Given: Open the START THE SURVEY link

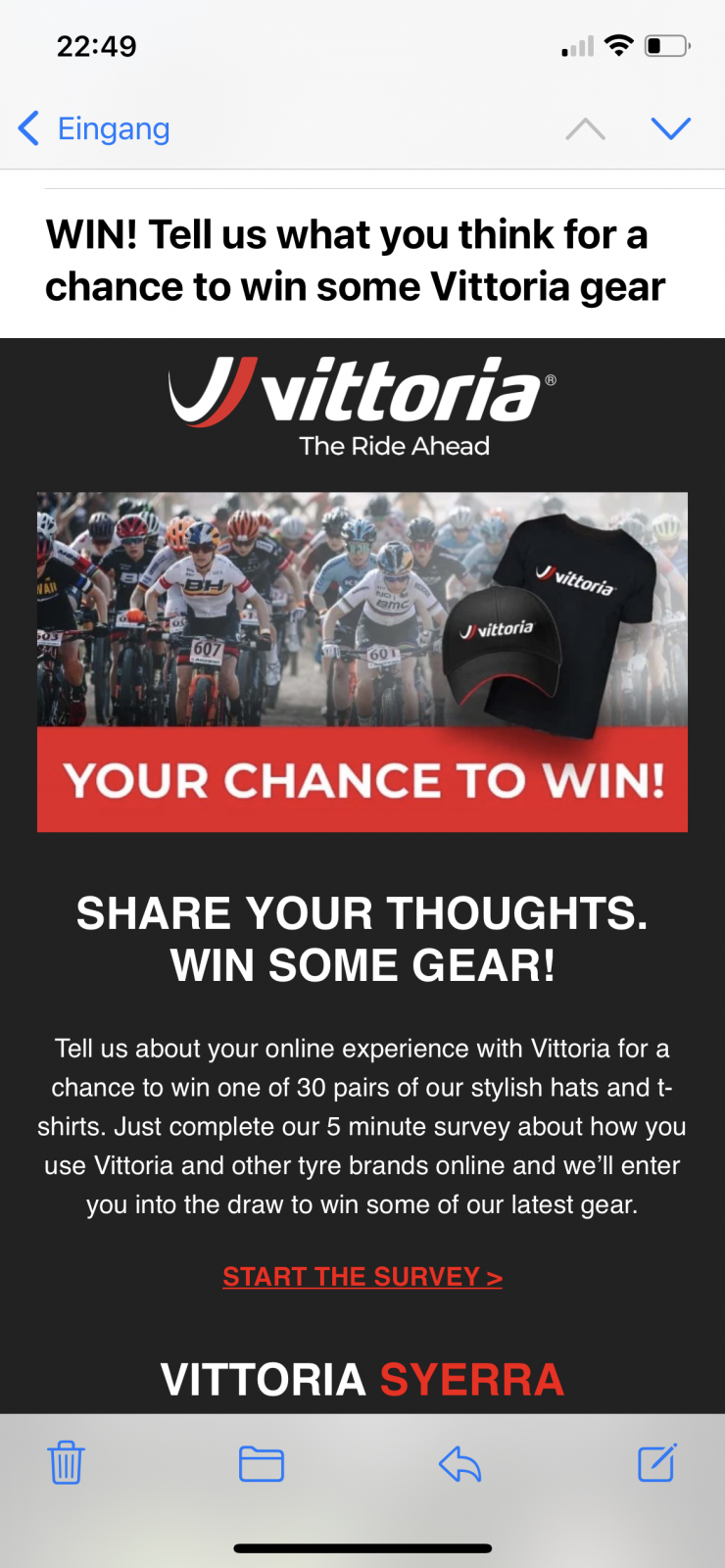Looking at the screenshot, I should pos(362,1276).
